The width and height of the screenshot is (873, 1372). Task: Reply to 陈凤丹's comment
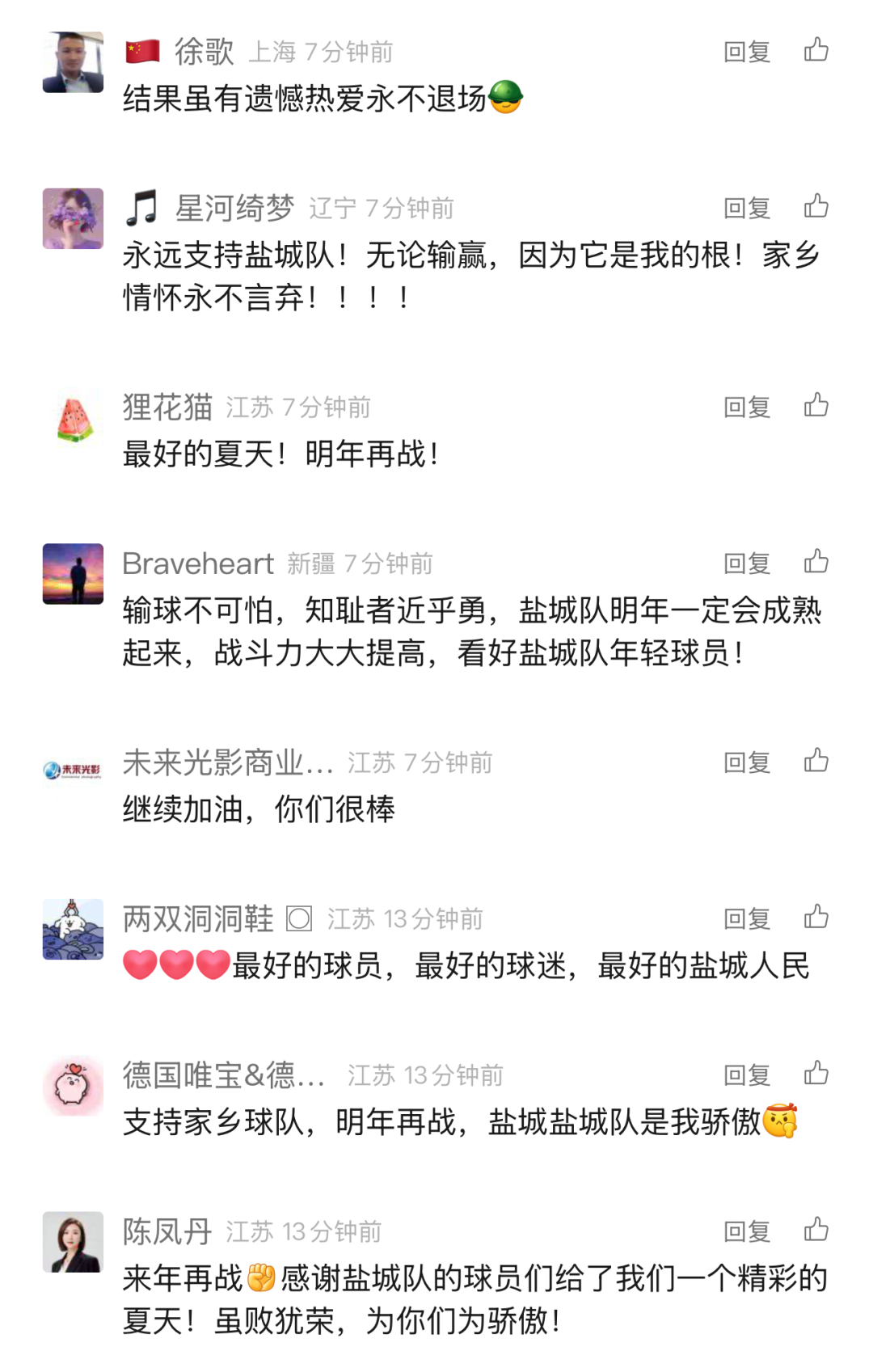pyautogui.click(x=746, y=1232)
